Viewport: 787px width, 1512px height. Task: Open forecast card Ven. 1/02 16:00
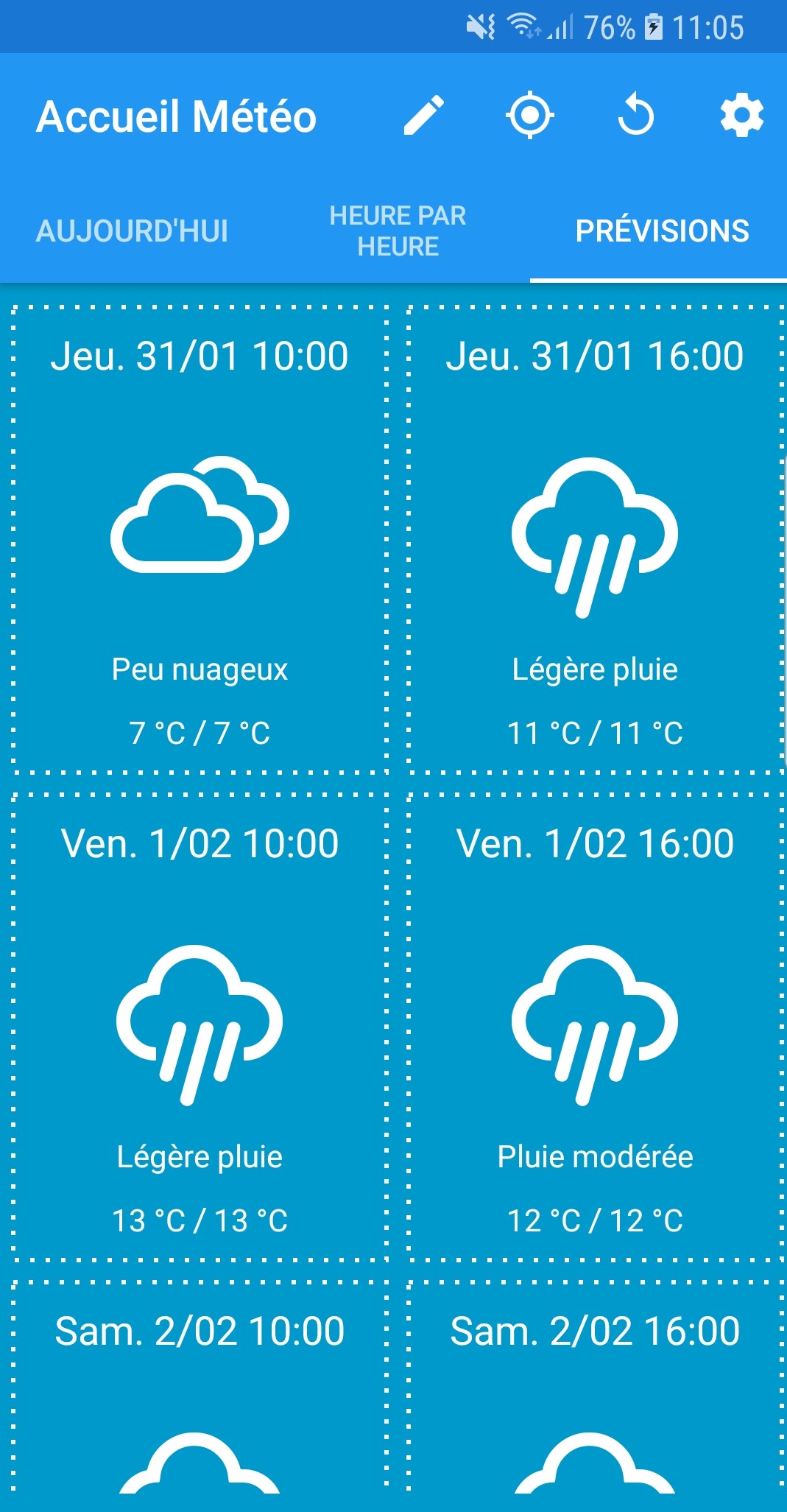pyautogui.click(x=595, y=1027)
